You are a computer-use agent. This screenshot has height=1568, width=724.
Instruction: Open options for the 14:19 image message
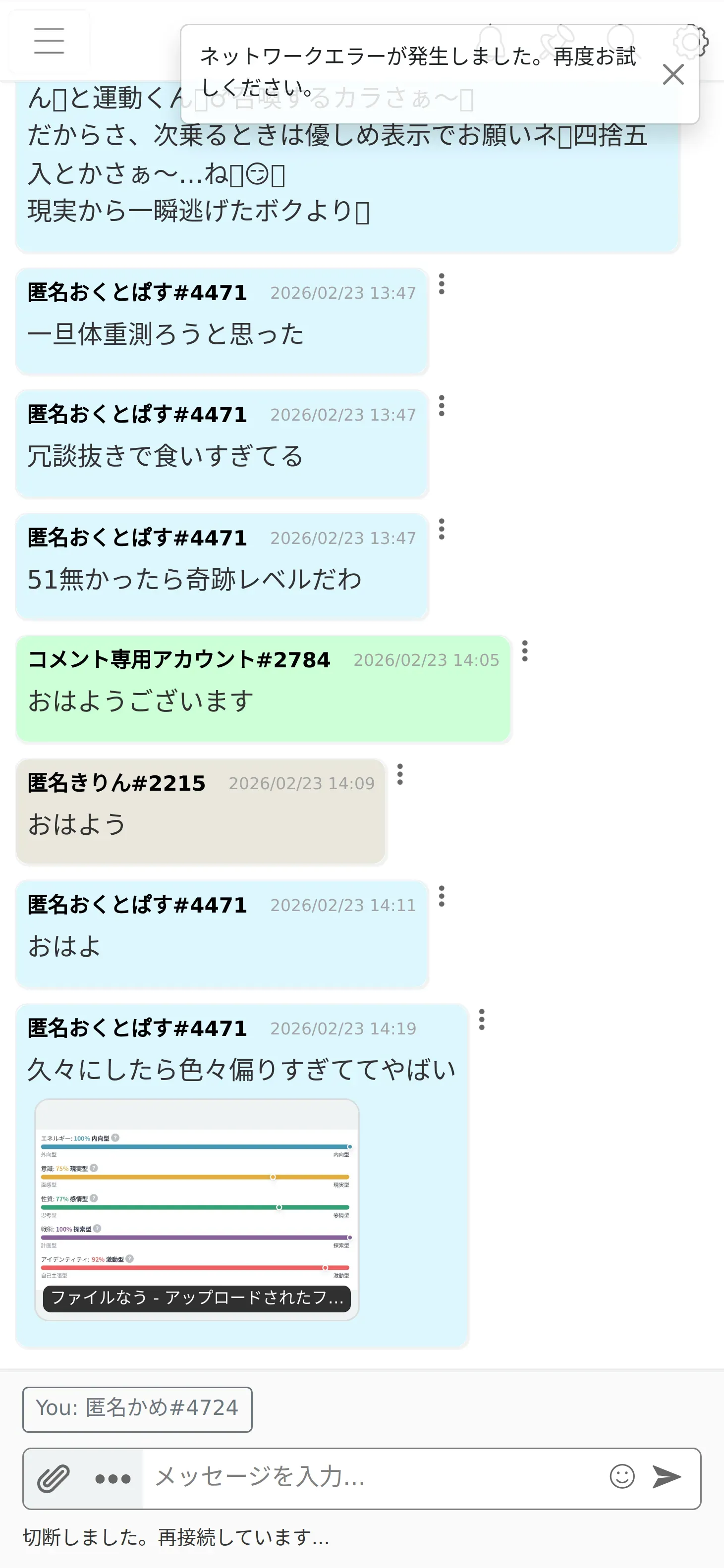click(482, 1020)
